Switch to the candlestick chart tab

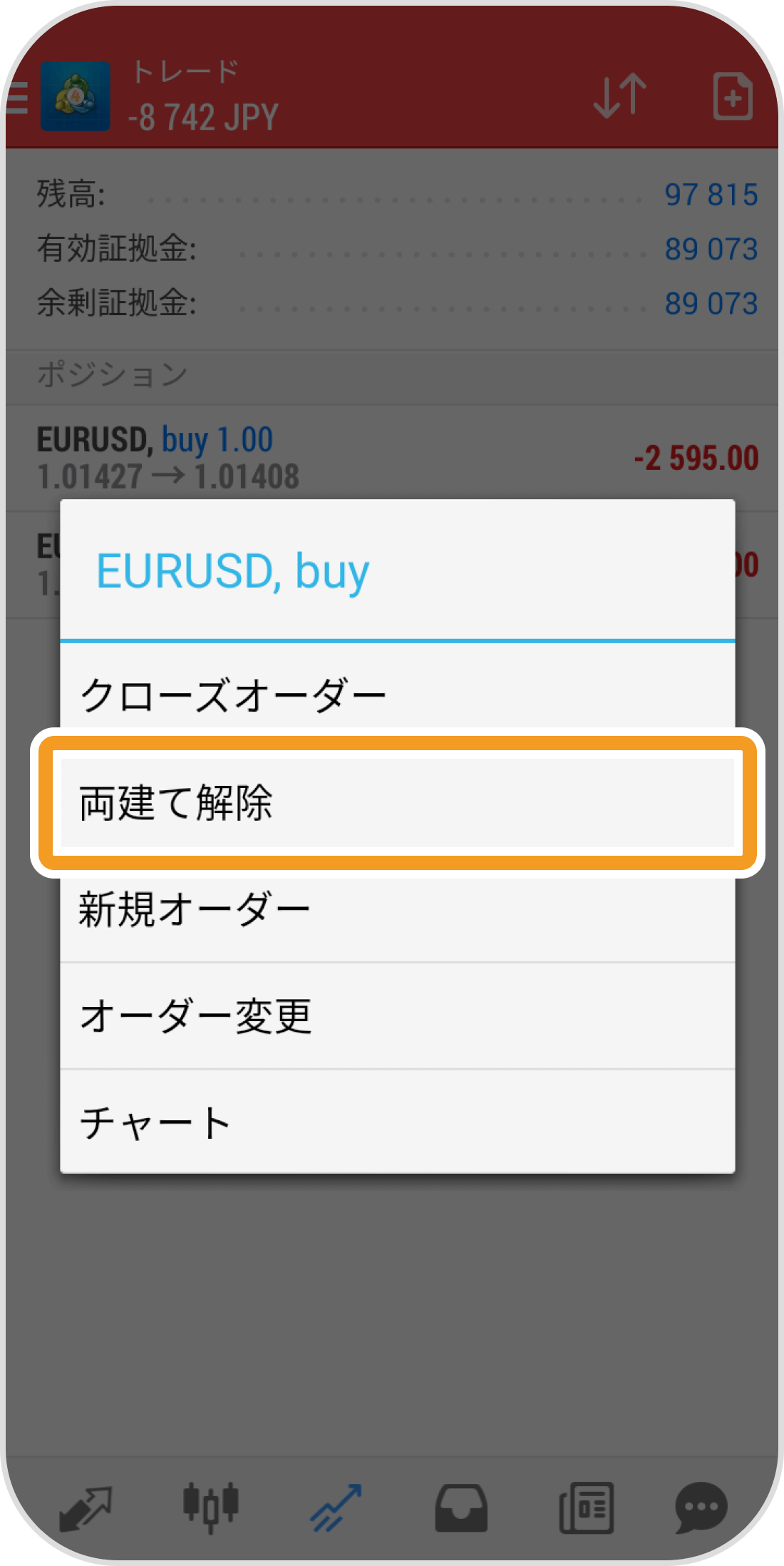[x=210, y=1507]
